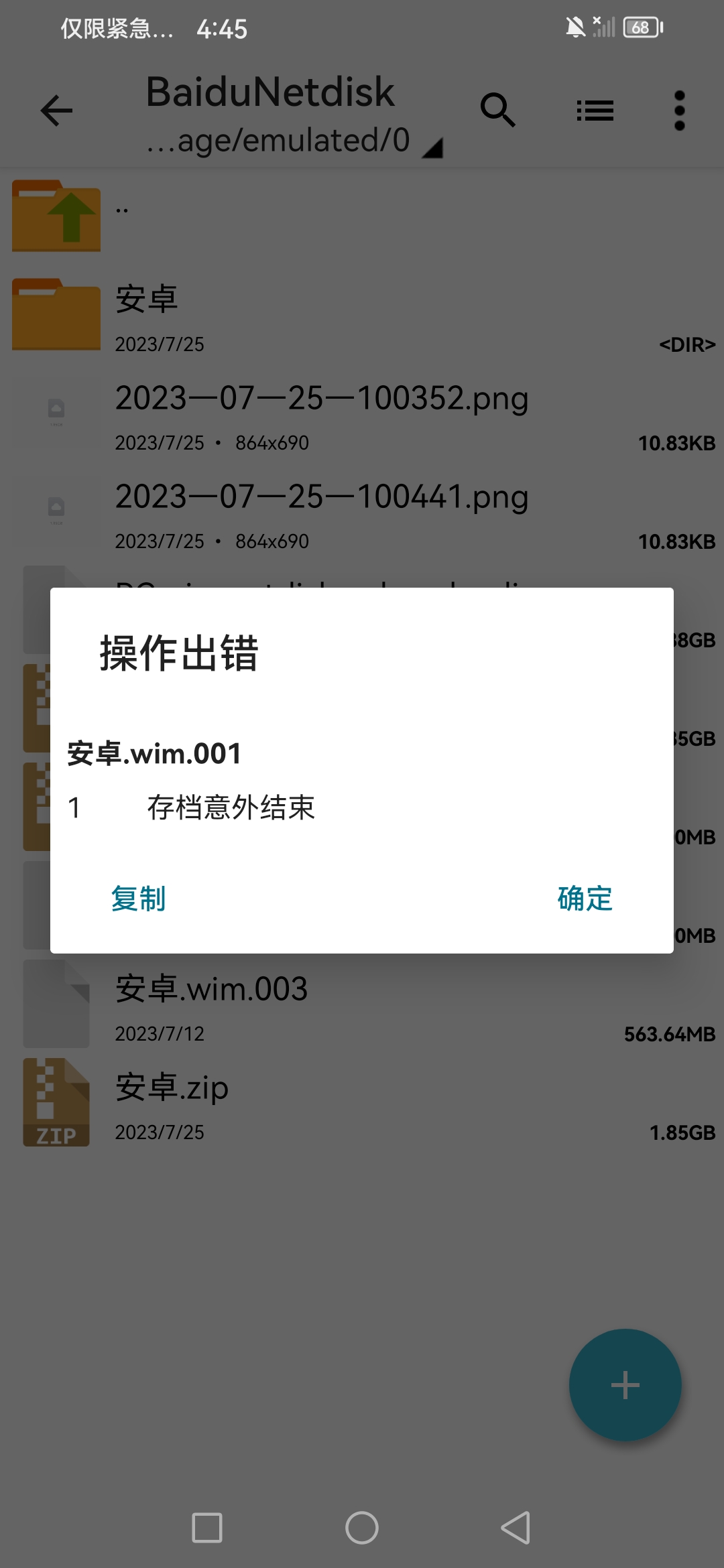
Task: Go to the home screen
Action: point(362,1528)
